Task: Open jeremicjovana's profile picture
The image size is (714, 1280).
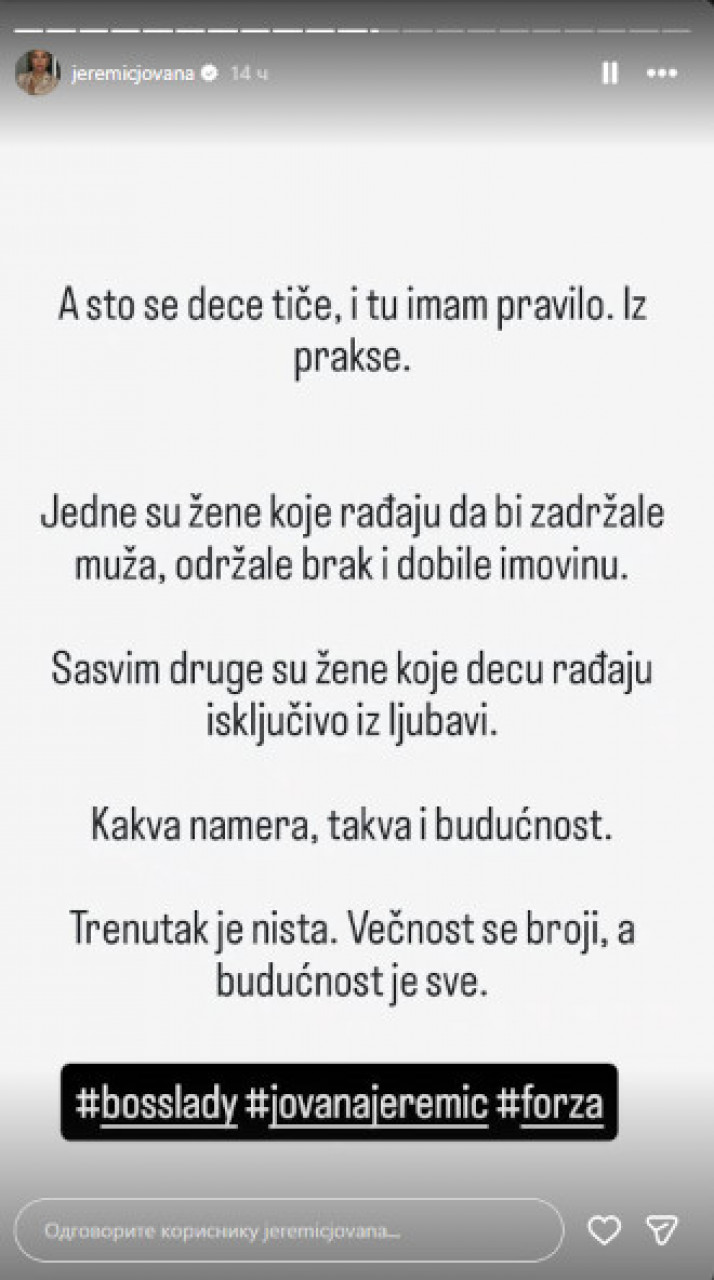Action: click(x=36, y=73)
